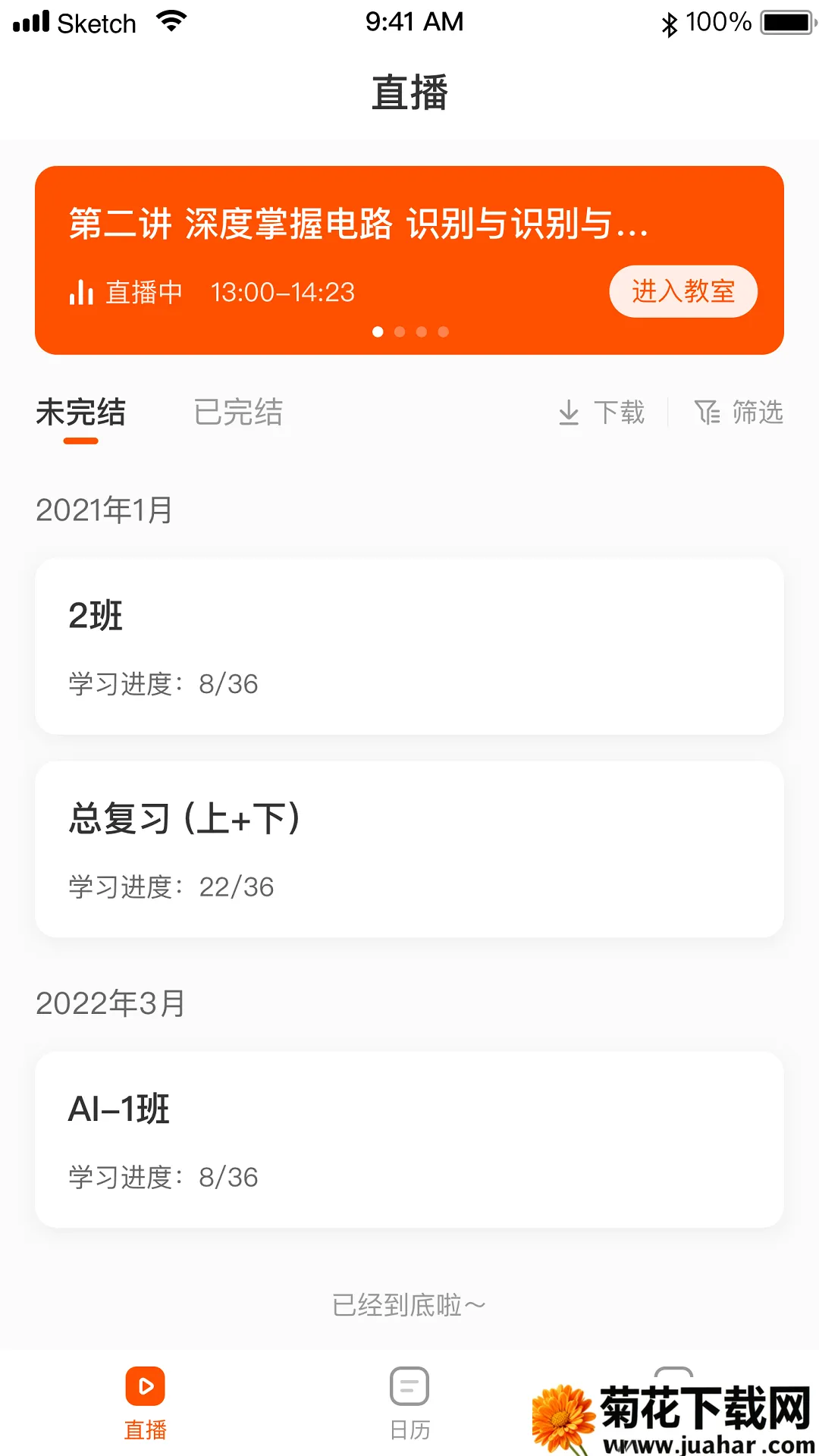Switch to the 已完结 tab

point(239,413)
